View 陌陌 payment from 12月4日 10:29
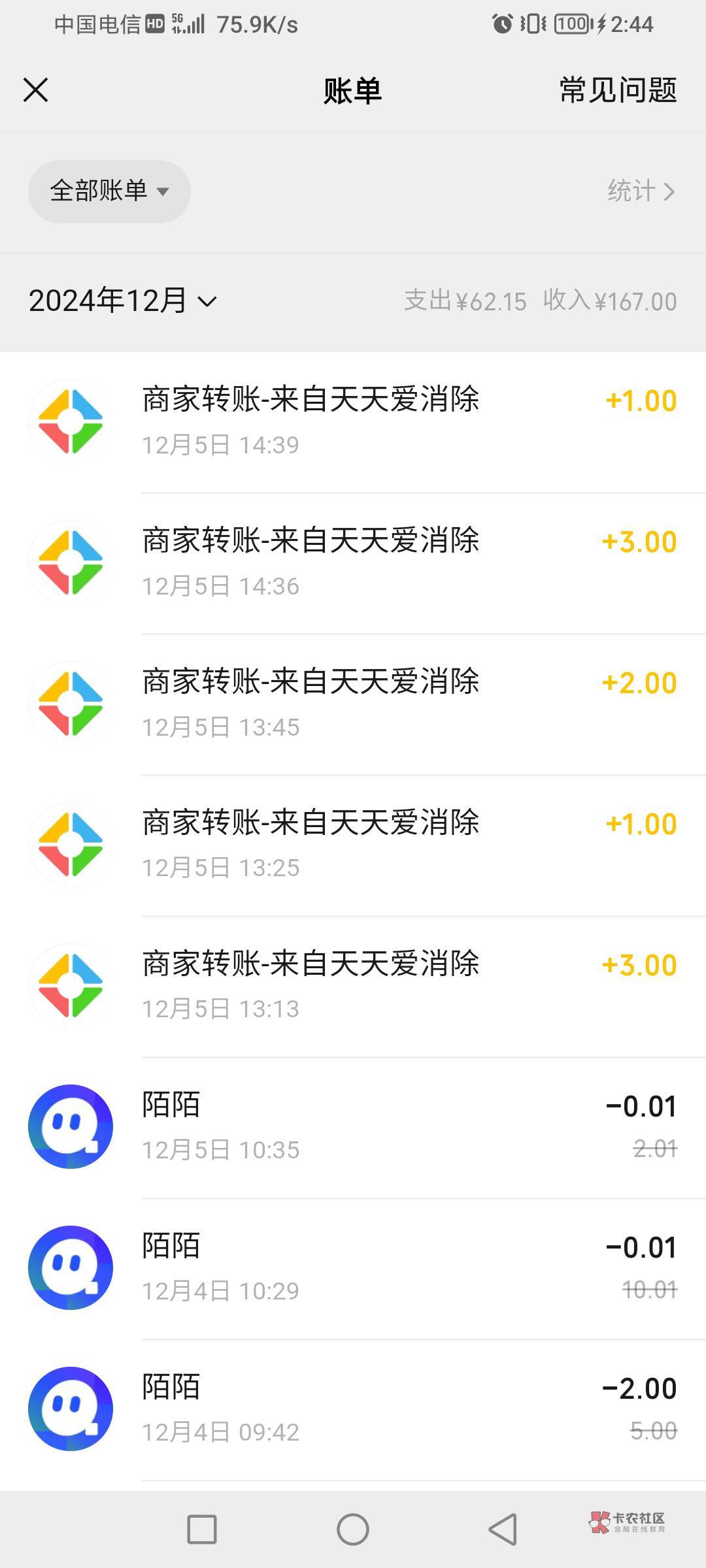The width and height of the screenshot is (706, 1568). (353, 1268)
